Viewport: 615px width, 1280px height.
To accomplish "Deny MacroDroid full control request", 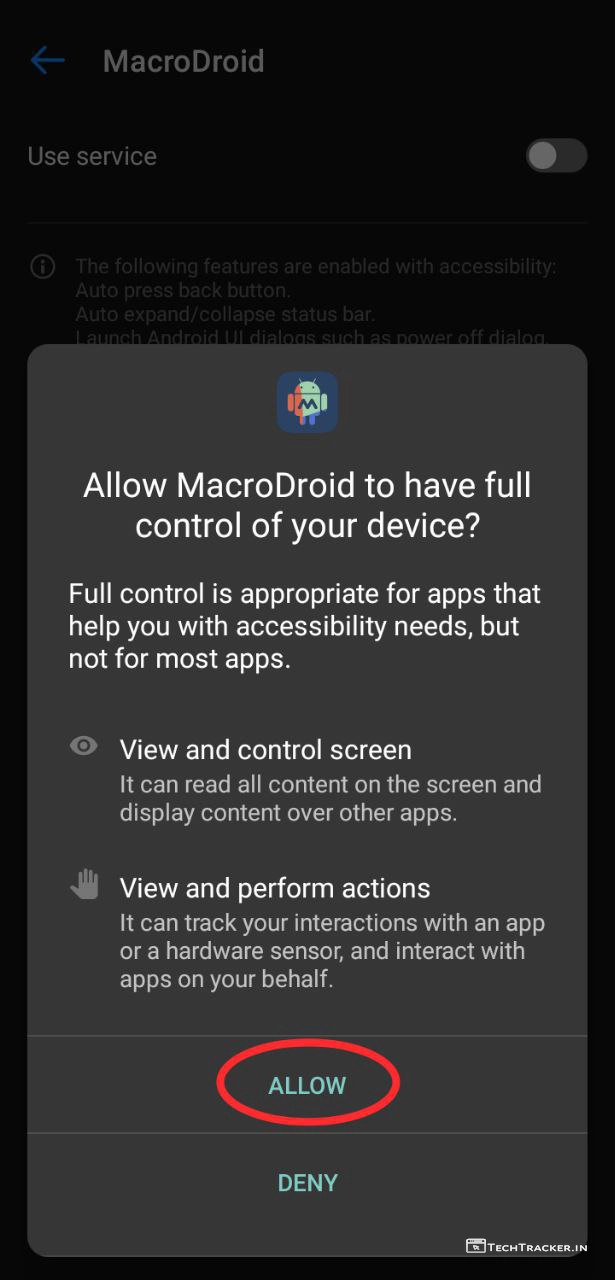I will click(307, 1183).
